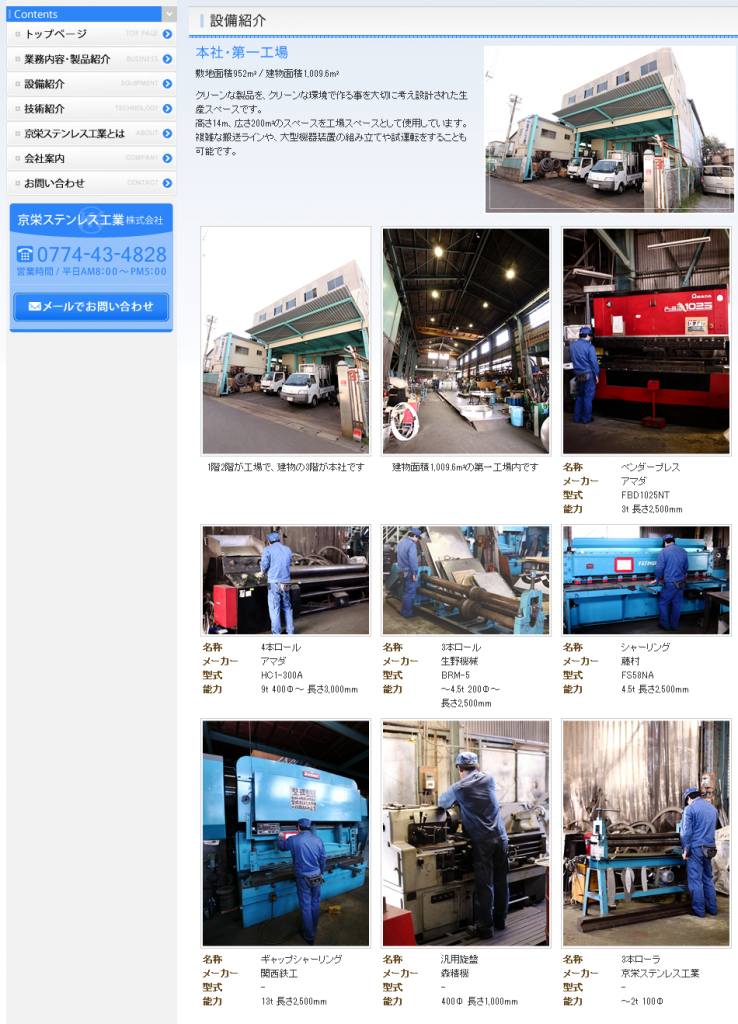The height and width of the screenshot is (1024, 738).
Task: View the 4本ロール machine photo
Action: coord(285,580)
